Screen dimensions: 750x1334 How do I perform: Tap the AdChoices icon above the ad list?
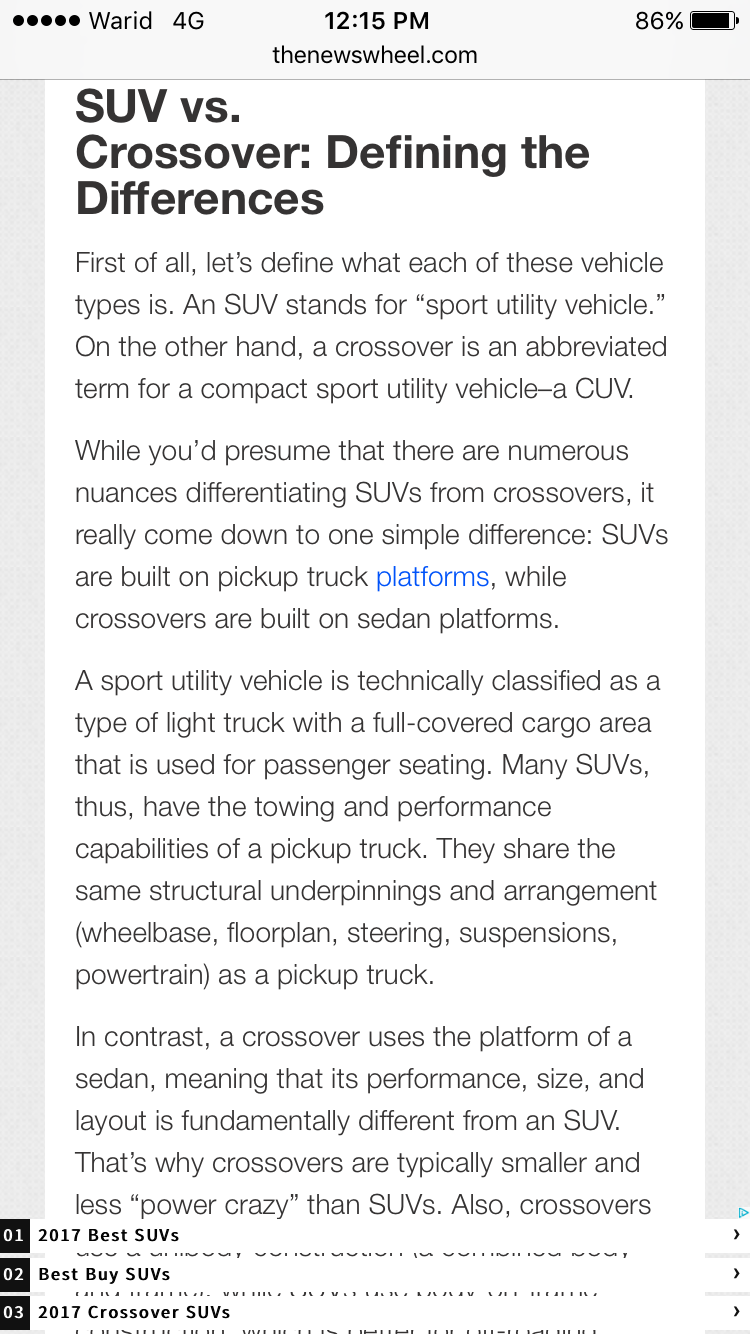(743, 1212)
